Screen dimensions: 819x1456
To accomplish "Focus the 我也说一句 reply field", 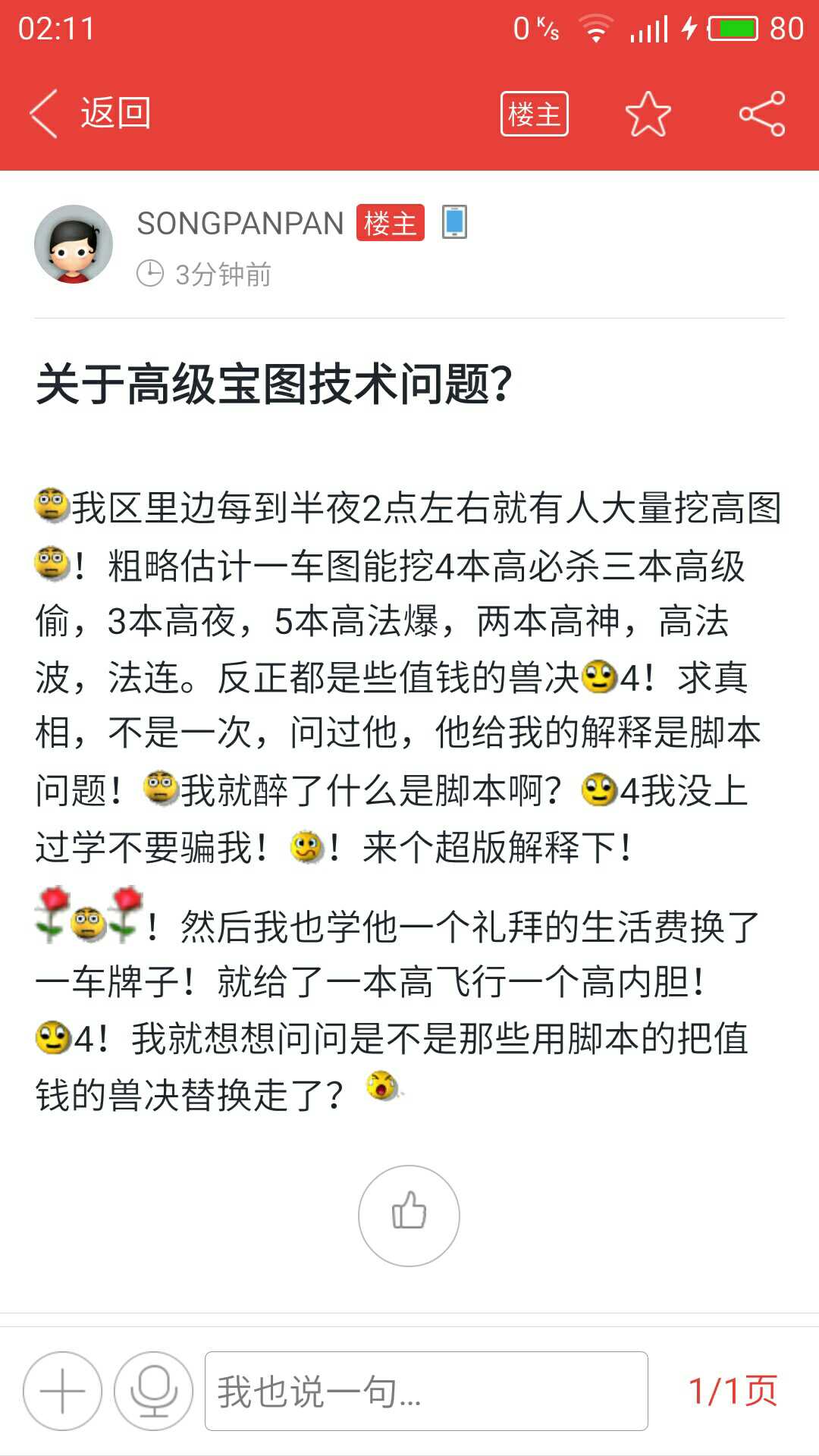I will pos(426,1391).
